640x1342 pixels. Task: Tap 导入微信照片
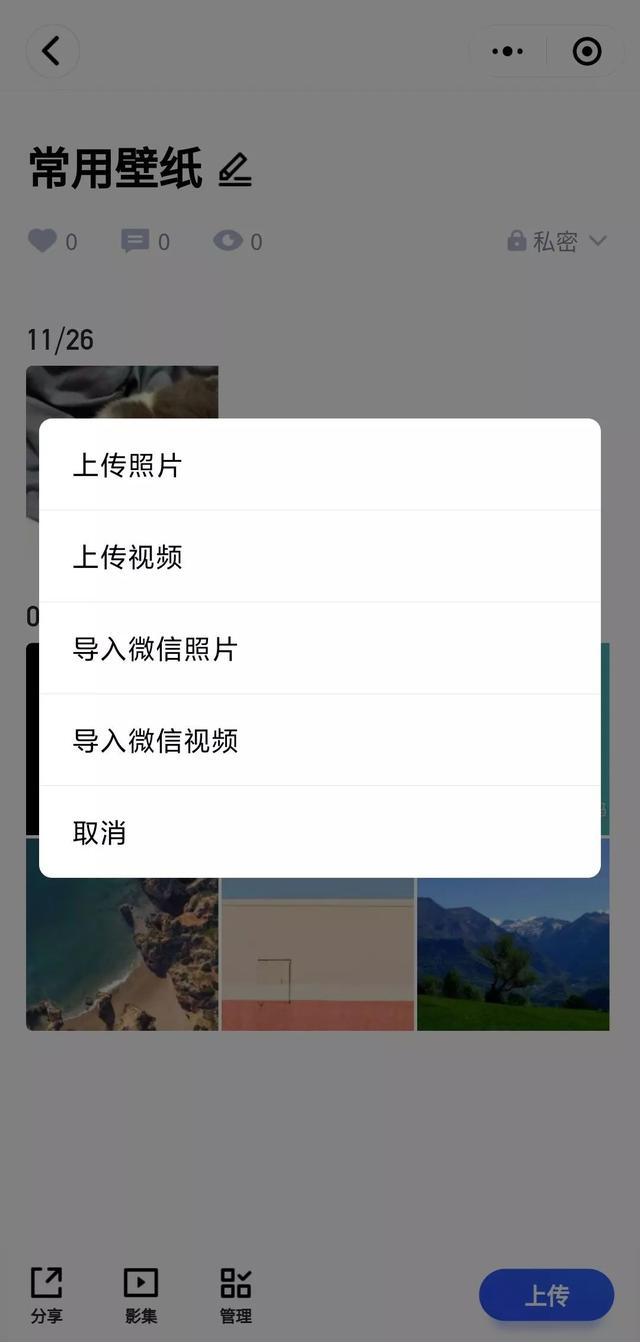pyautogui.click(x=320, y=649)
